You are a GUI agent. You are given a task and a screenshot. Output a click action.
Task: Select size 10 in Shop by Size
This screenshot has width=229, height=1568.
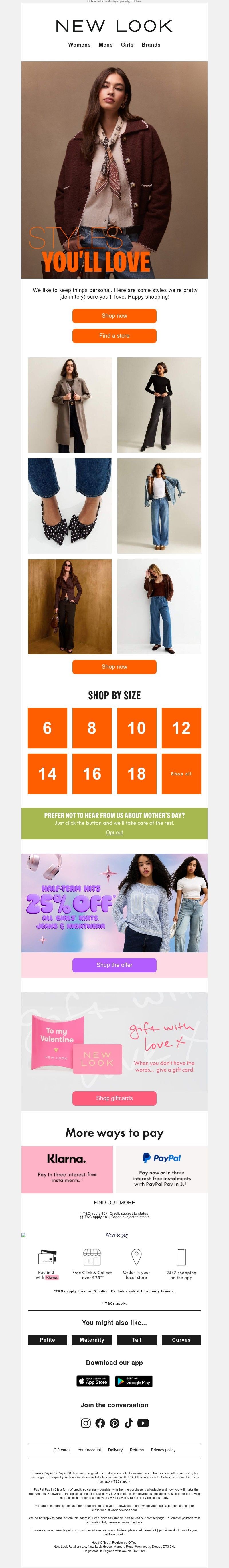[x=137, y=728]
